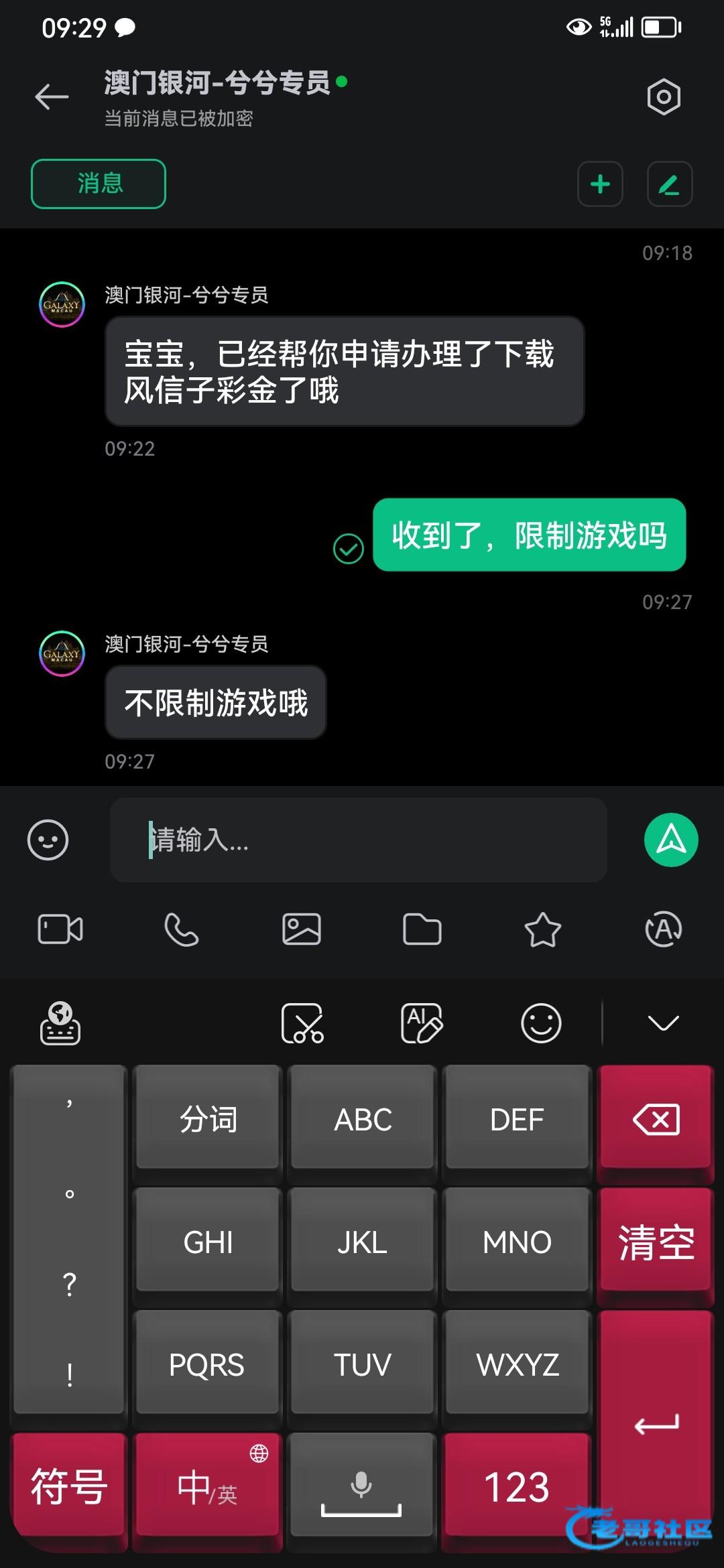Start a video call
The height and width of the screenshot is (1568, 724).
coord(60,929)
